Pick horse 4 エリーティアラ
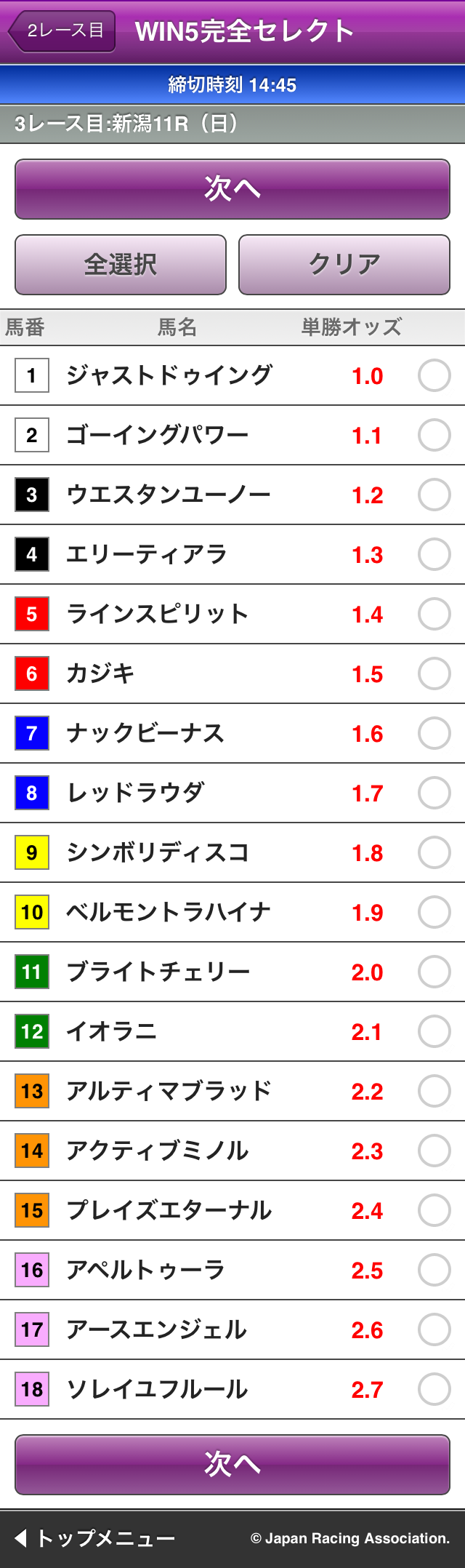465x1568 pixels. click(434, 555)
